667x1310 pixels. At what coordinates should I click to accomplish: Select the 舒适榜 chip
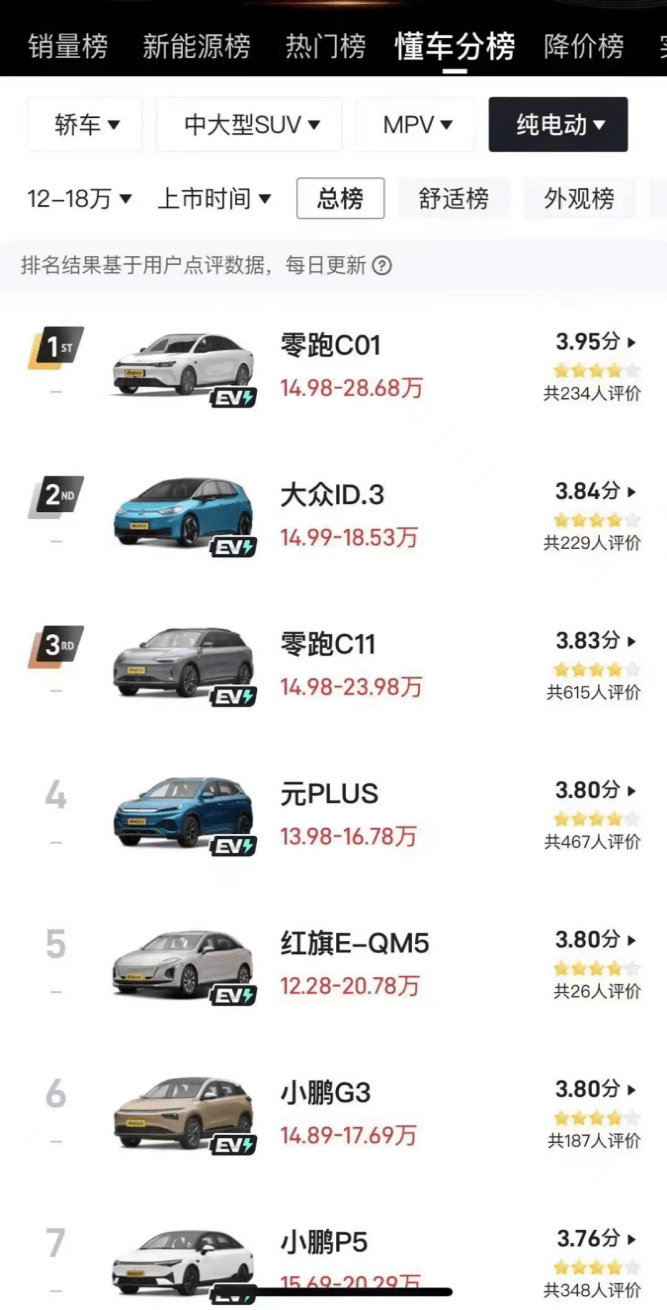[x=453, y=199]
